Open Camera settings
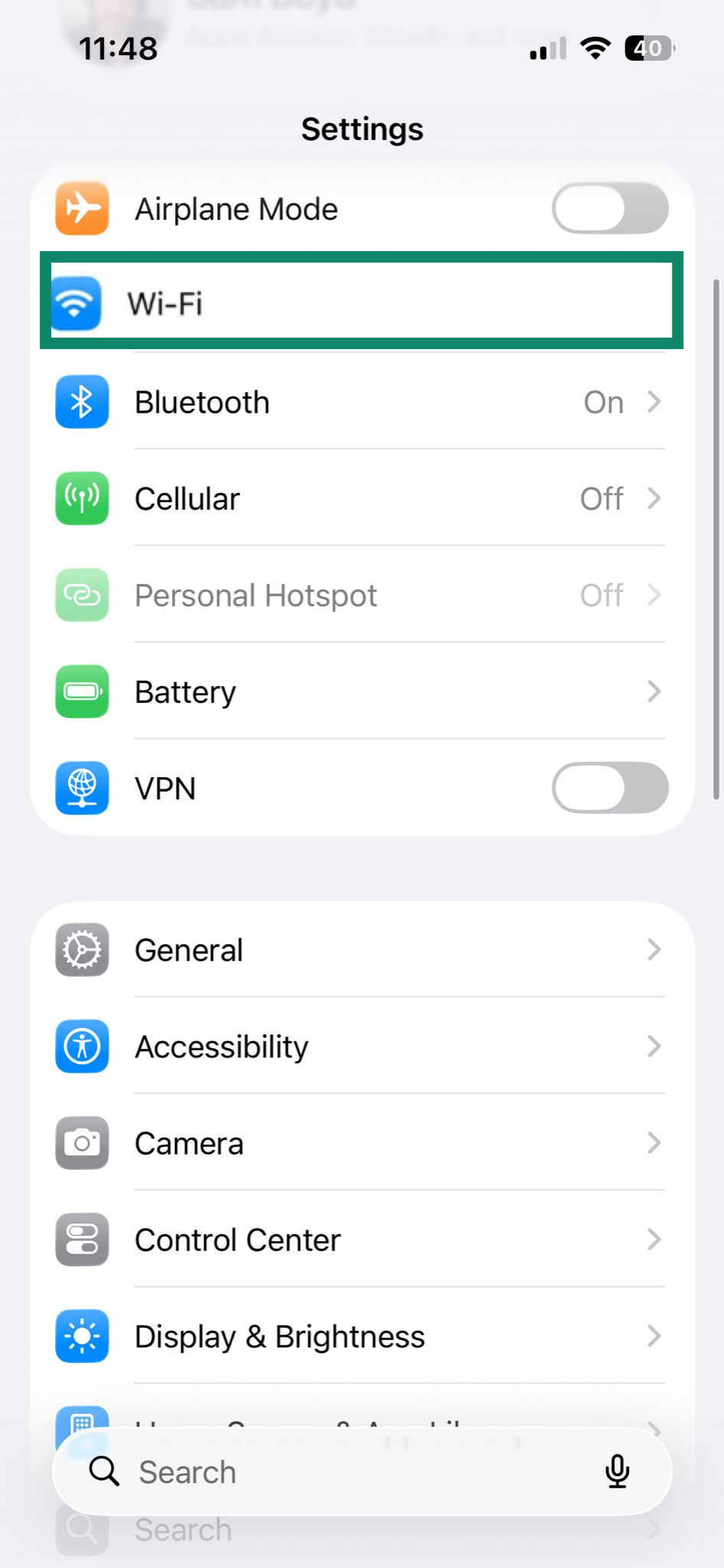 (x=361, y=1143)
